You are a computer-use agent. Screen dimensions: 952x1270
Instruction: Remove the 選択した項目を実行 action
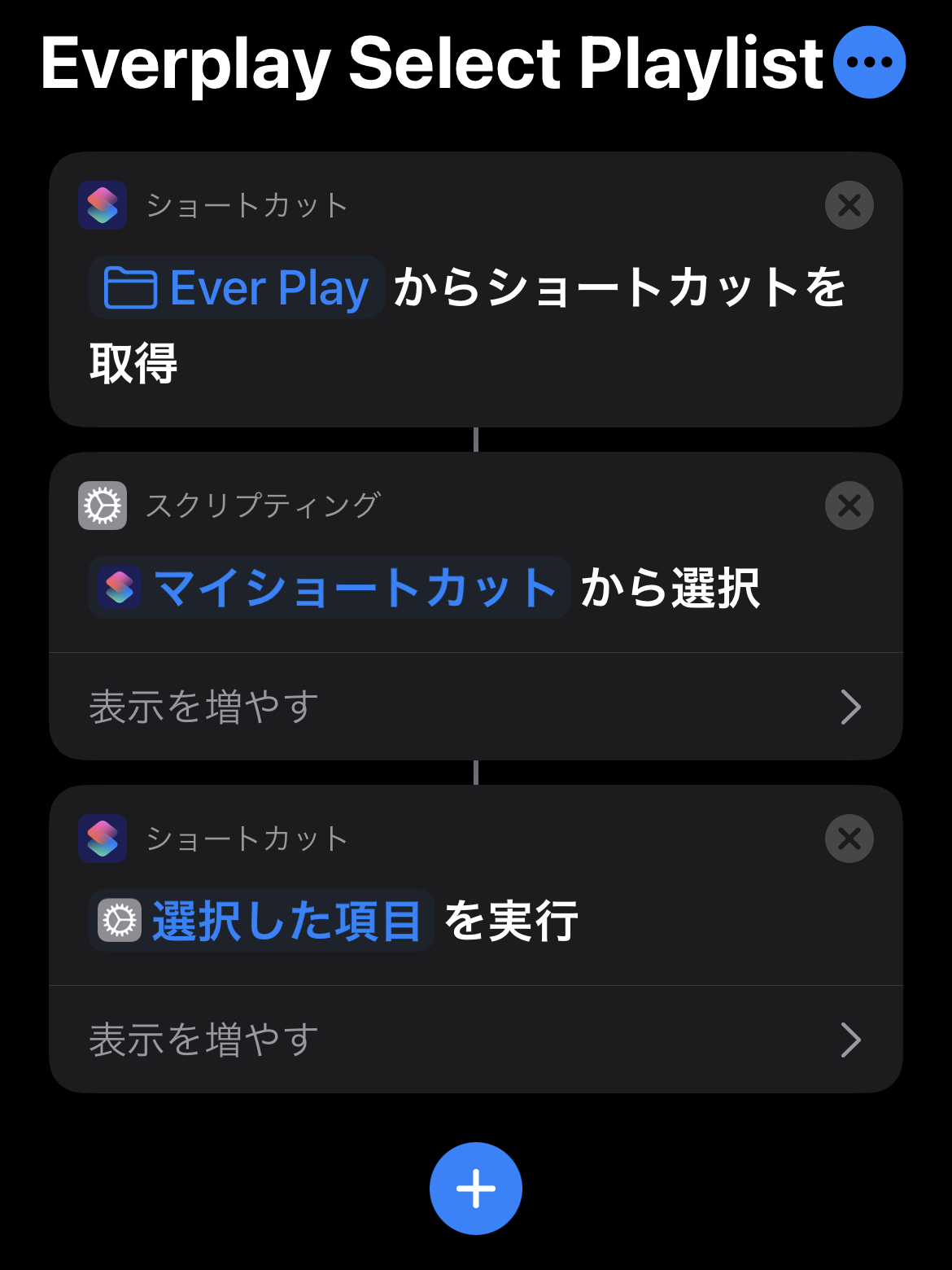coord(848,839)
